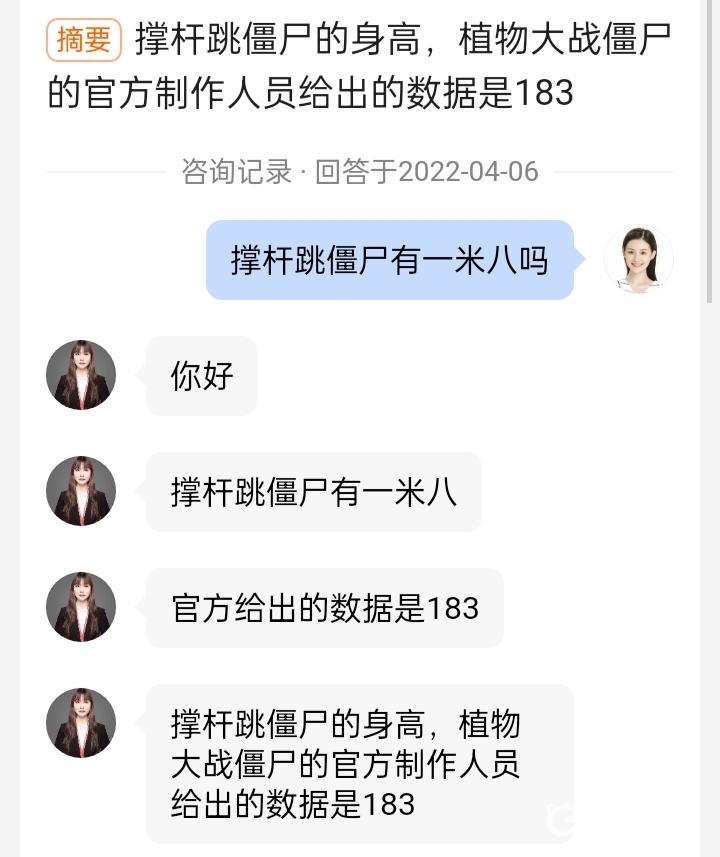Select the question bubble 撑杆跳僵尸有一米八吗
Viewport: 720px width, 857px height.
[x=390, y=259]
